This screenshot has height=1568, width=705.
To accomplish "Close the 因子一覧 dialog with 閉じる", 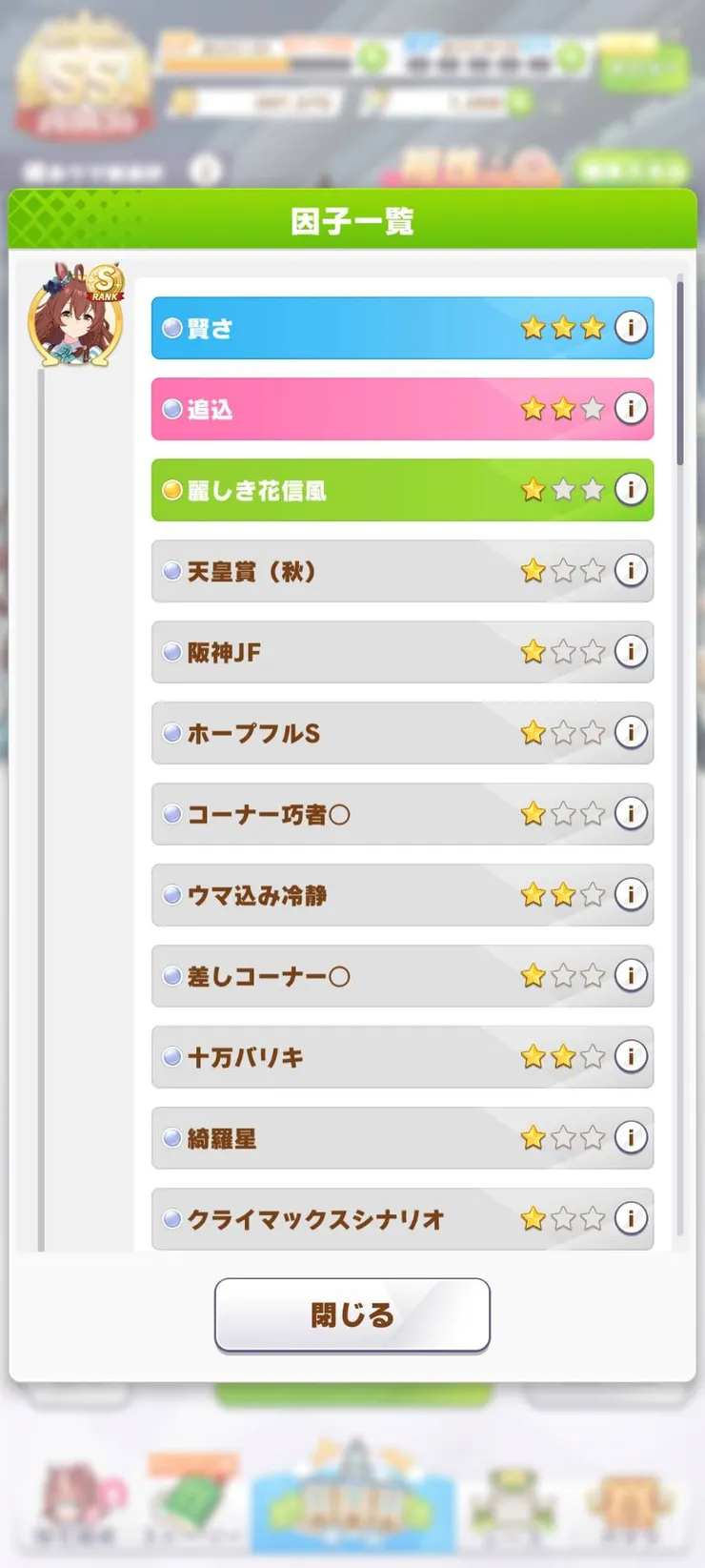I will click(352, 1314).
